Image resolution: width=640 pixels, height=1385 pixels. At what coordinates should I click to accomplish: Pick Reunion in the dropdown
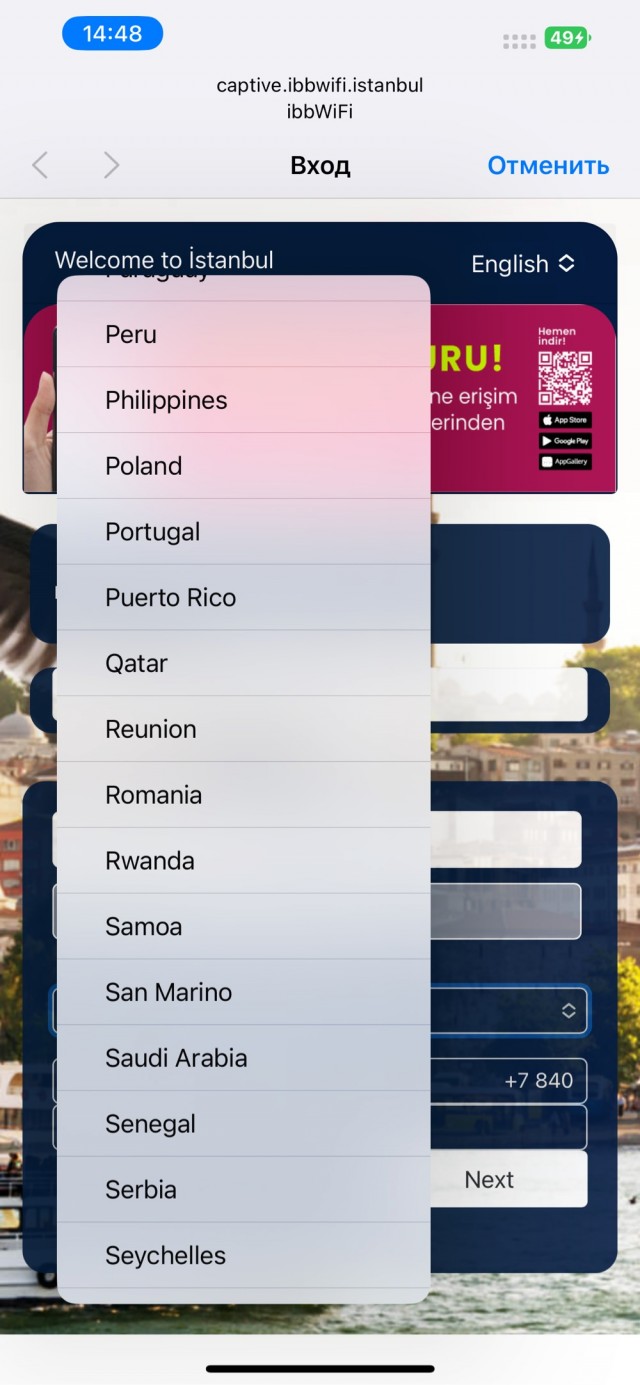point(243,729)
